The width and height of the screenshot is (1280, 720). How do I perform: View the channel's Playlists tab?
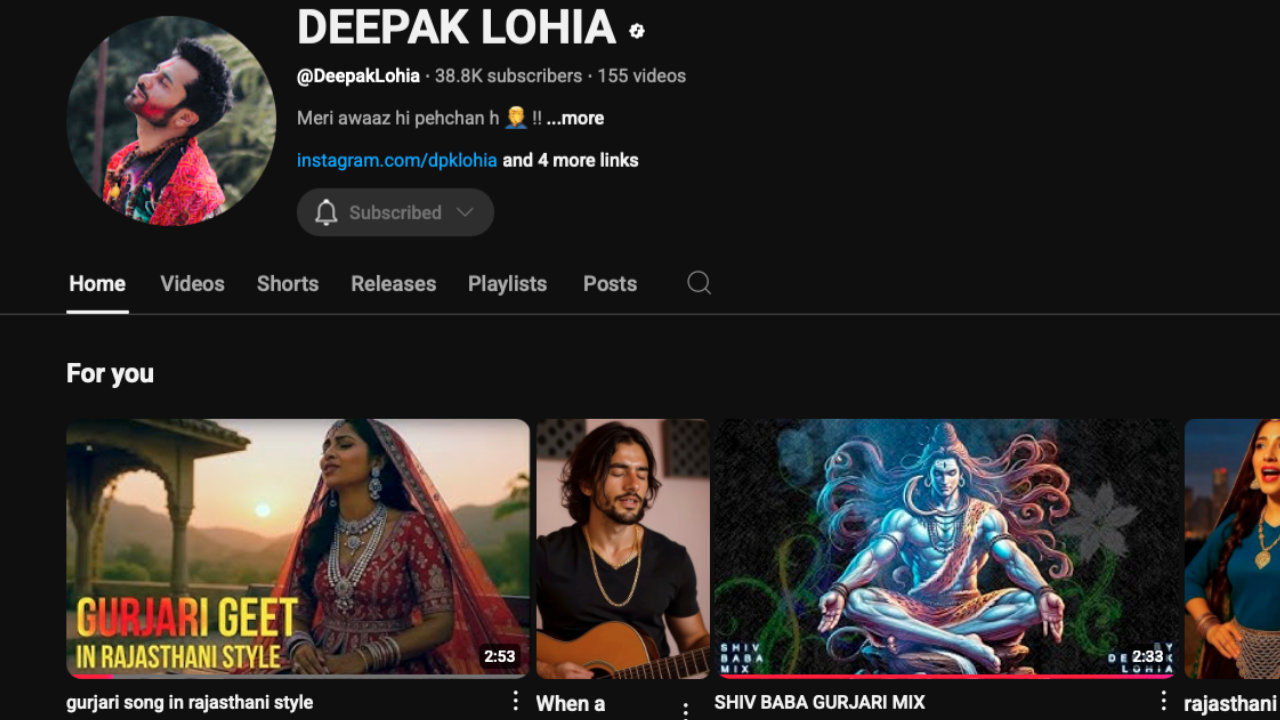507,284
